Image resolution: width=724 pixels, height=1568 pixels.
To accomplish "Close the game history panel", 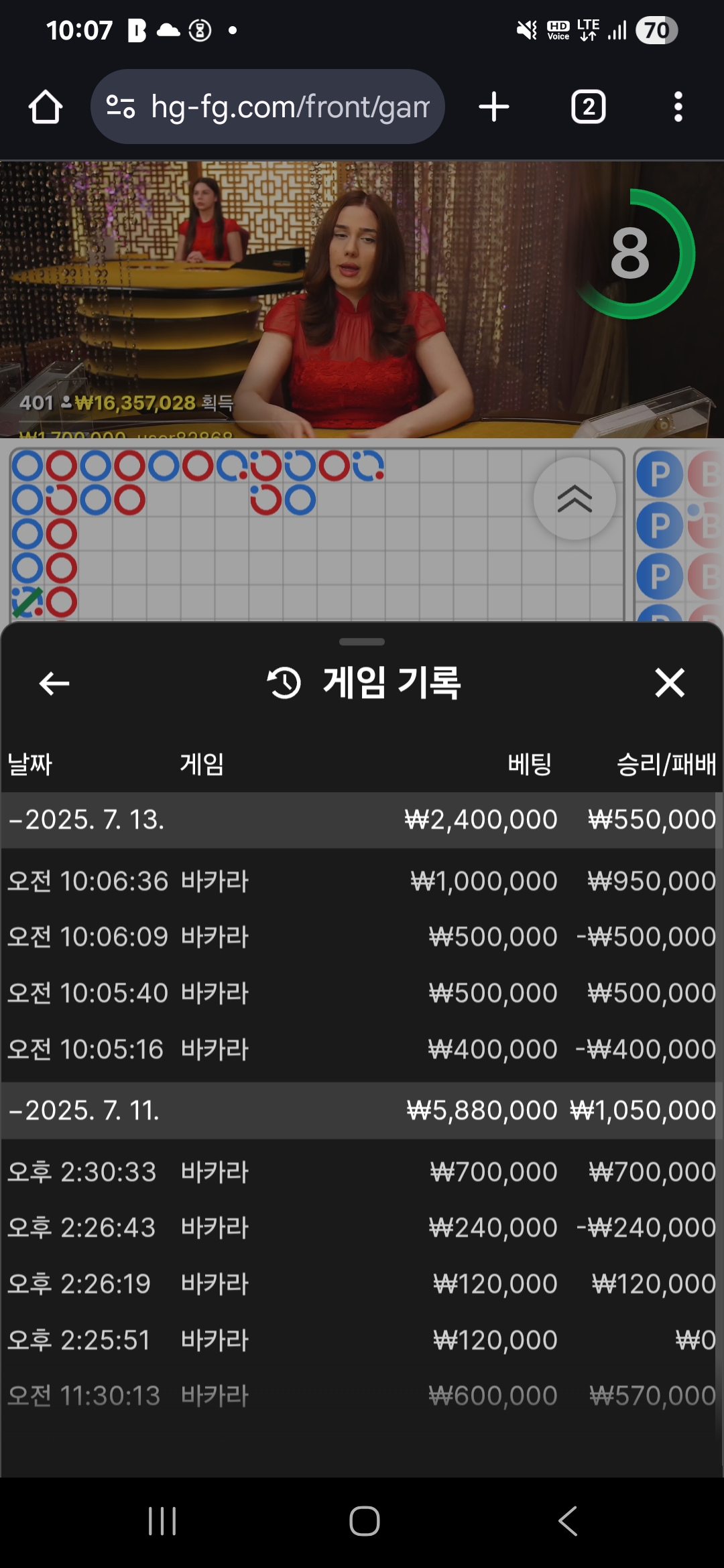I will click(x=670, y=683).
